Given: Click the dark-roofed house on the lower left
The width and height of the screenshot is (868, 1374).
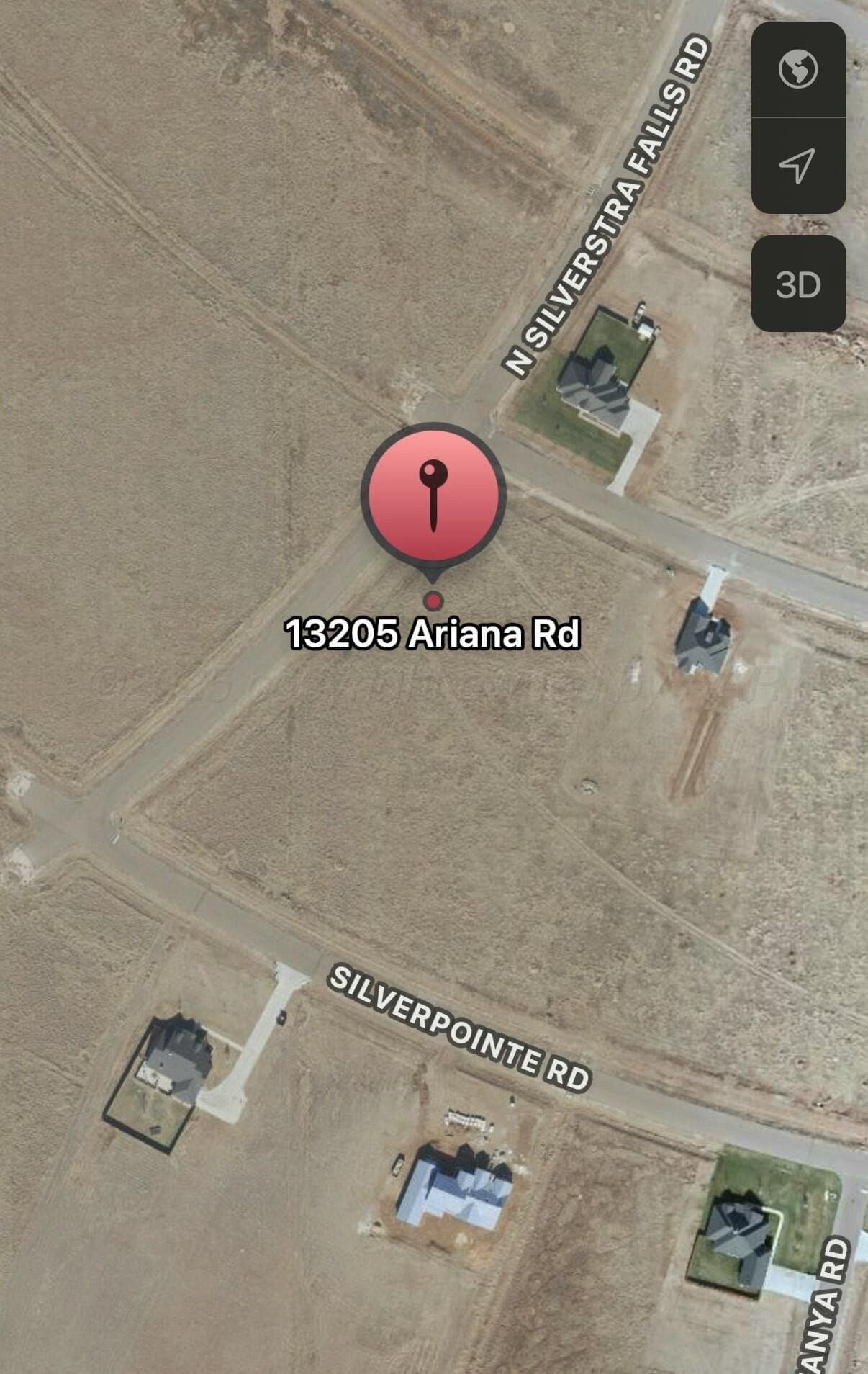Looking at the screenshot, I should click(175, 1051).
